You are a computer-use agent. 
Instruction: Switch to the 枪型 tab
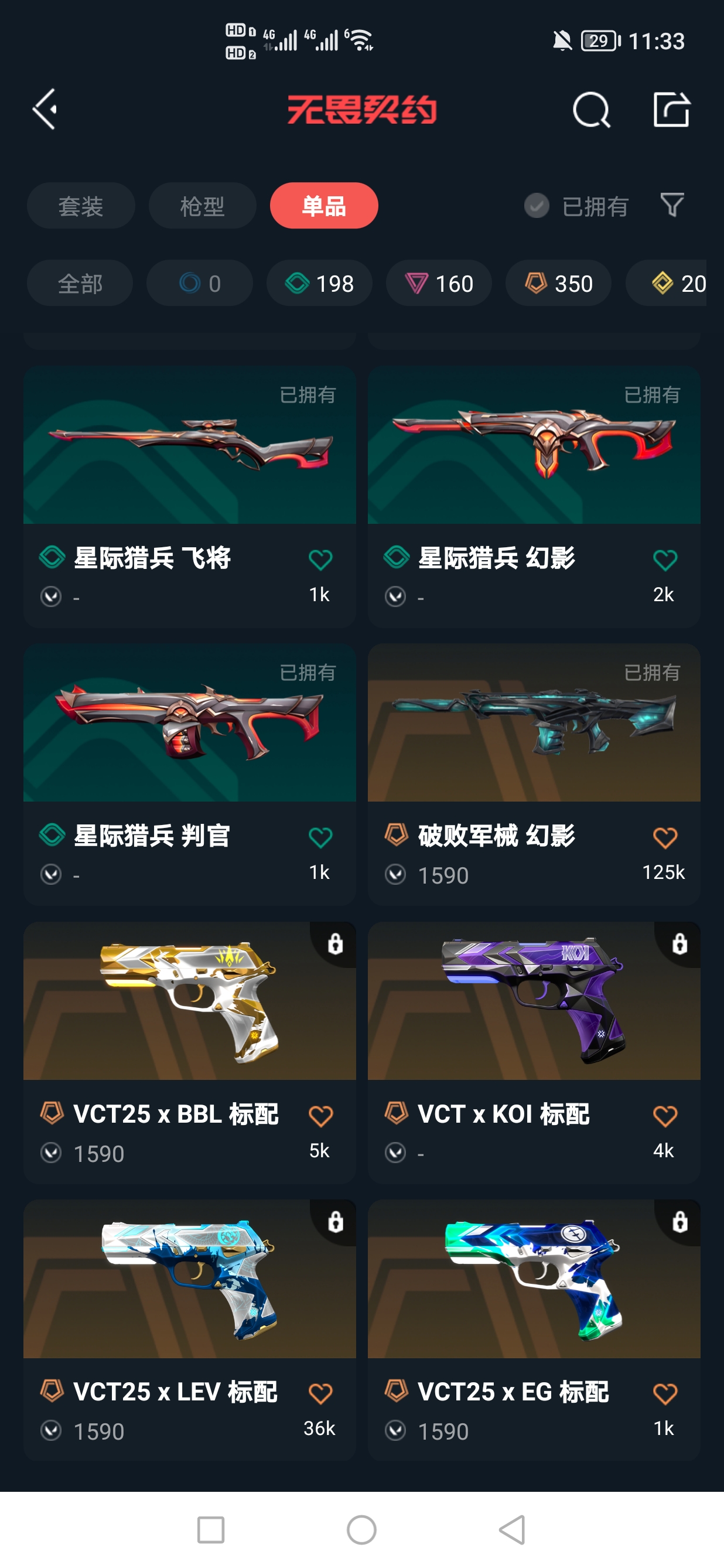(x=202, y=206)
